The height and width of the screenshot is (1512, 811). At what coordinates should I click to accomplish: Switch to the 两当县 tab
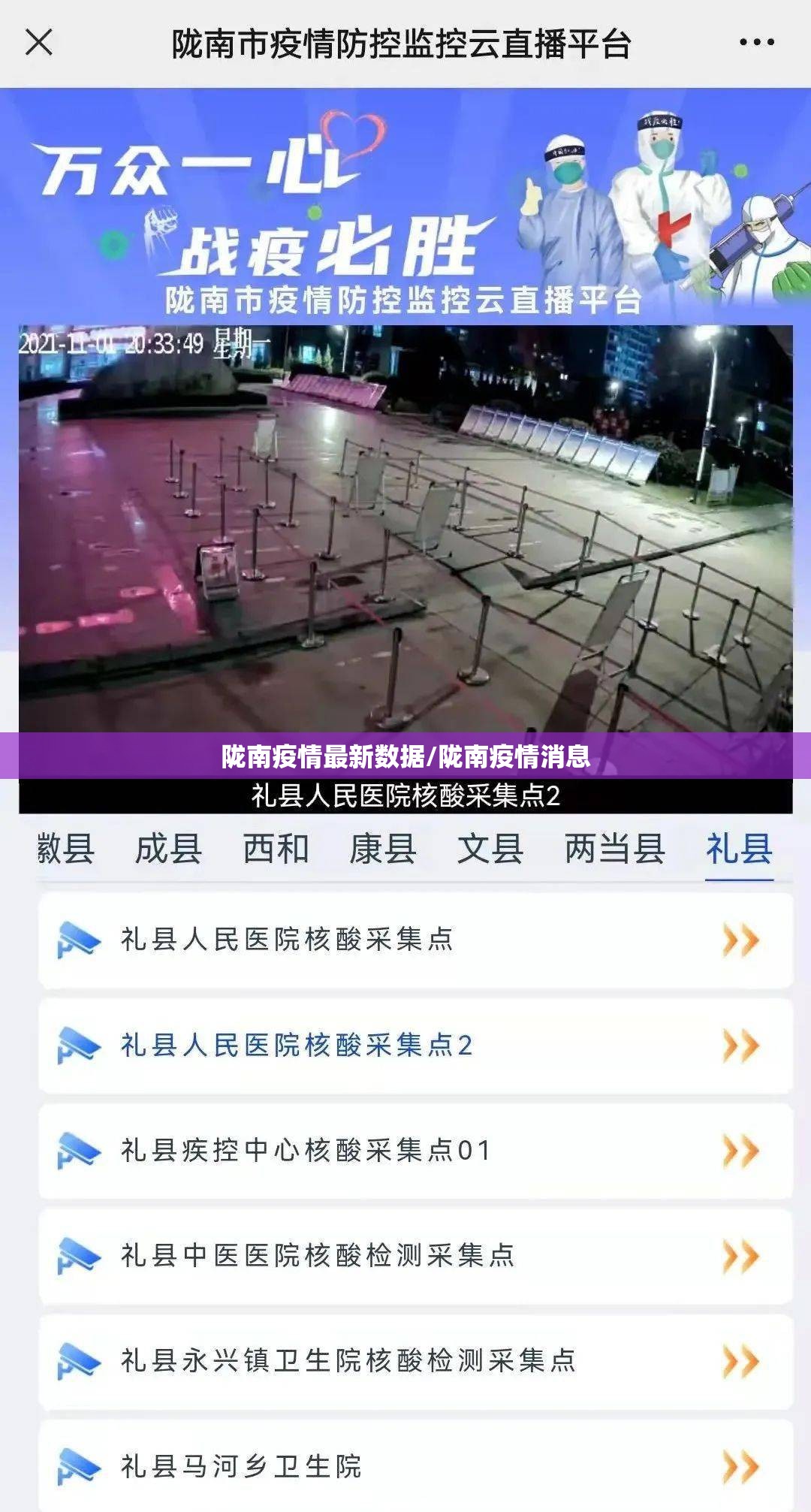click(614, 850)
